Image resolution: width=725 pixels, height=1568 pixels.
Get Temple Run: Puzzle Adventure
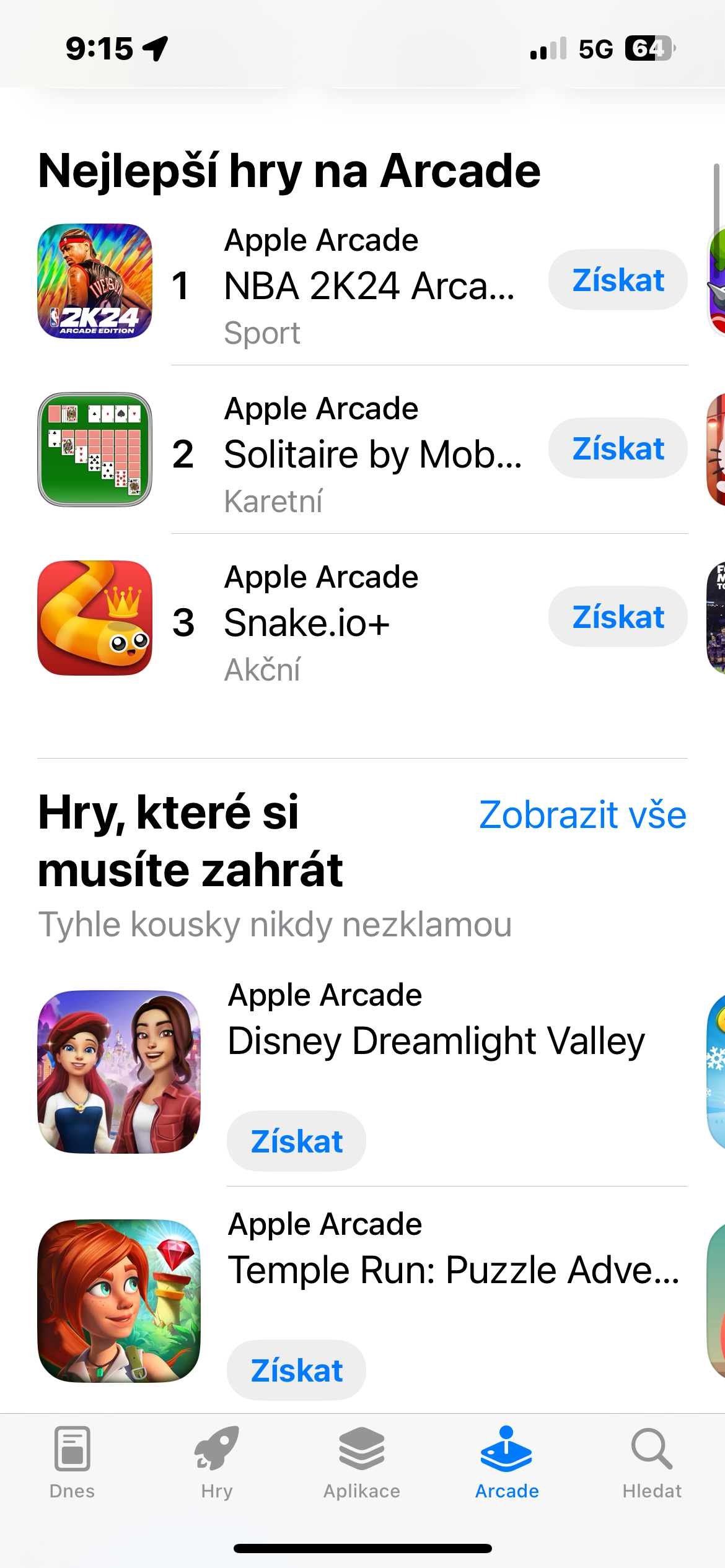(x=296, y=1370)
